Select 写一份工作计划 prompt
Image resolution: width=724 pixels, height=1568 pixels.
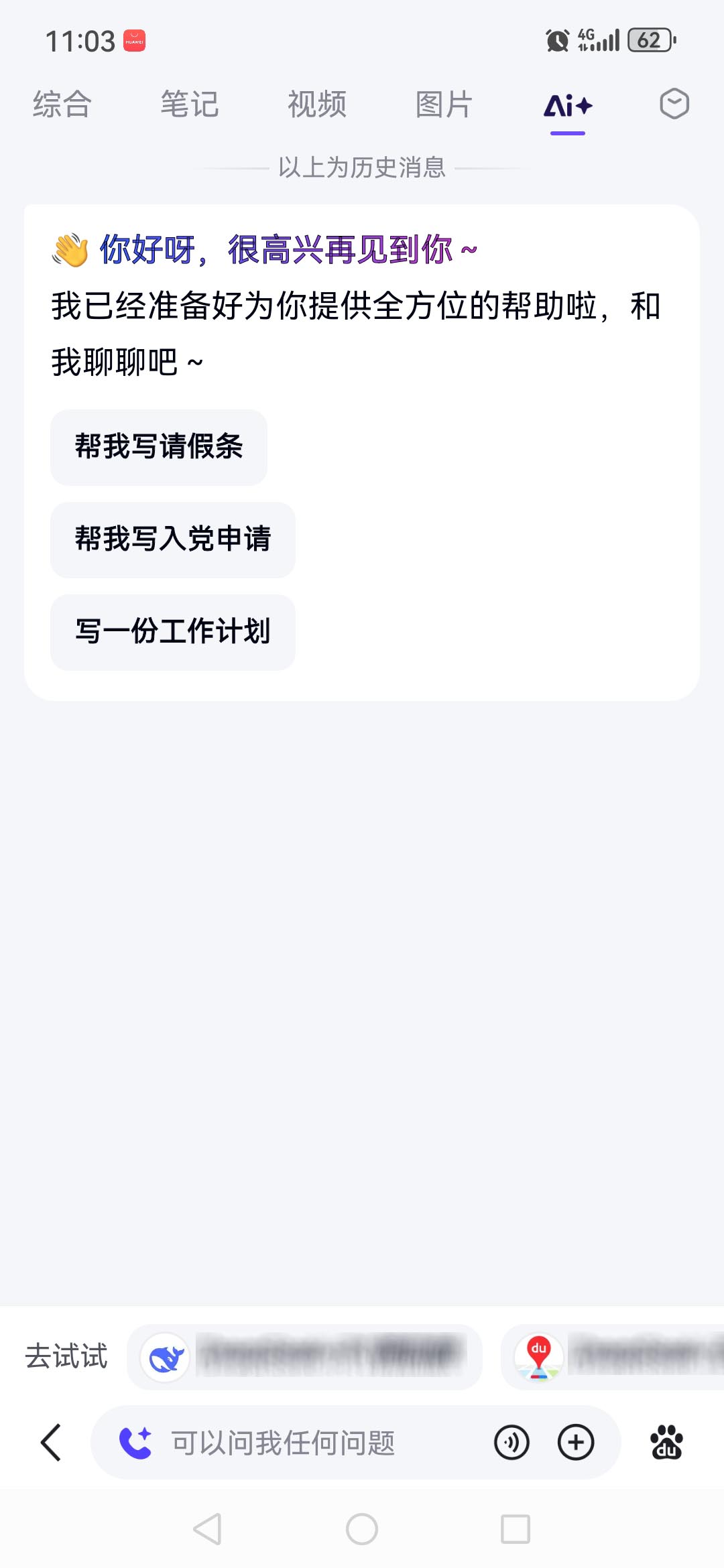coord(173,632)
